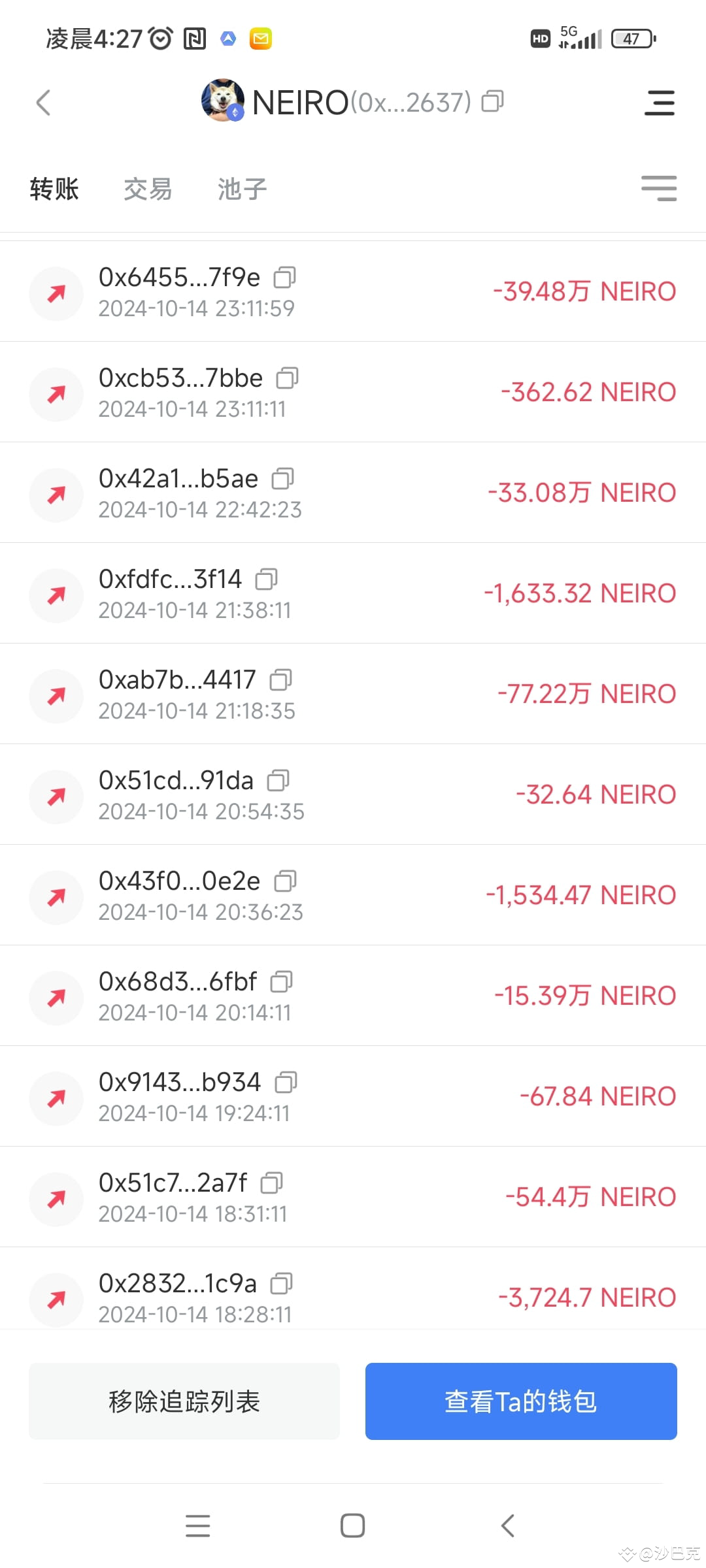Copy transaction hash 0x2832...1c9a

tap(281, 1282)
